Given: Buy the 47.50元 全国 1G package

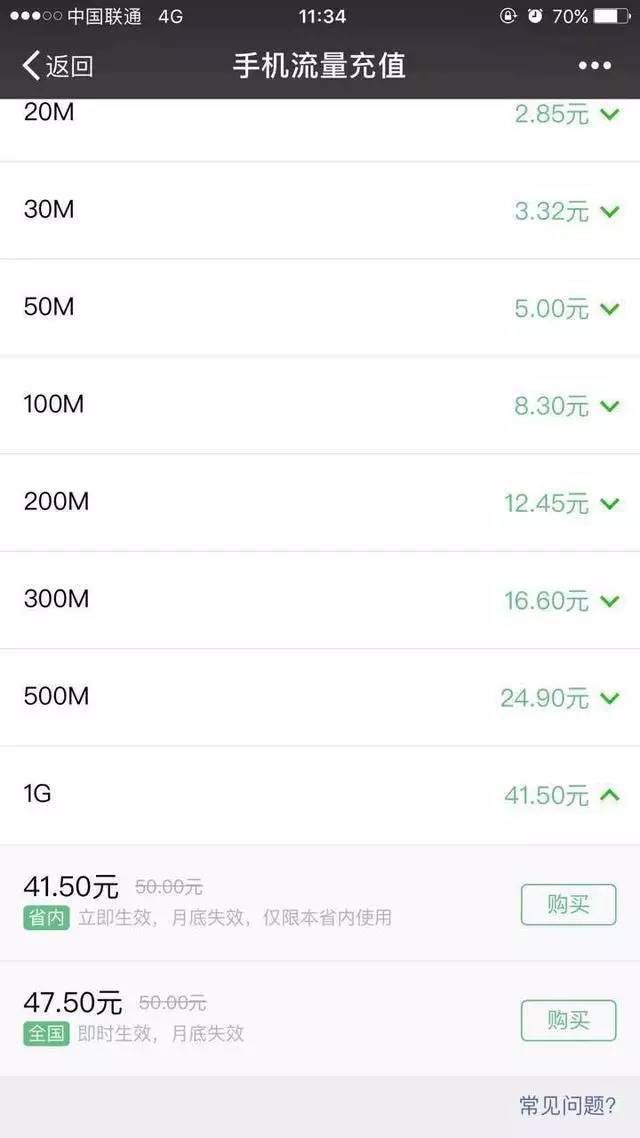Looking at the screenshot, I should [x=568, y=1020].
